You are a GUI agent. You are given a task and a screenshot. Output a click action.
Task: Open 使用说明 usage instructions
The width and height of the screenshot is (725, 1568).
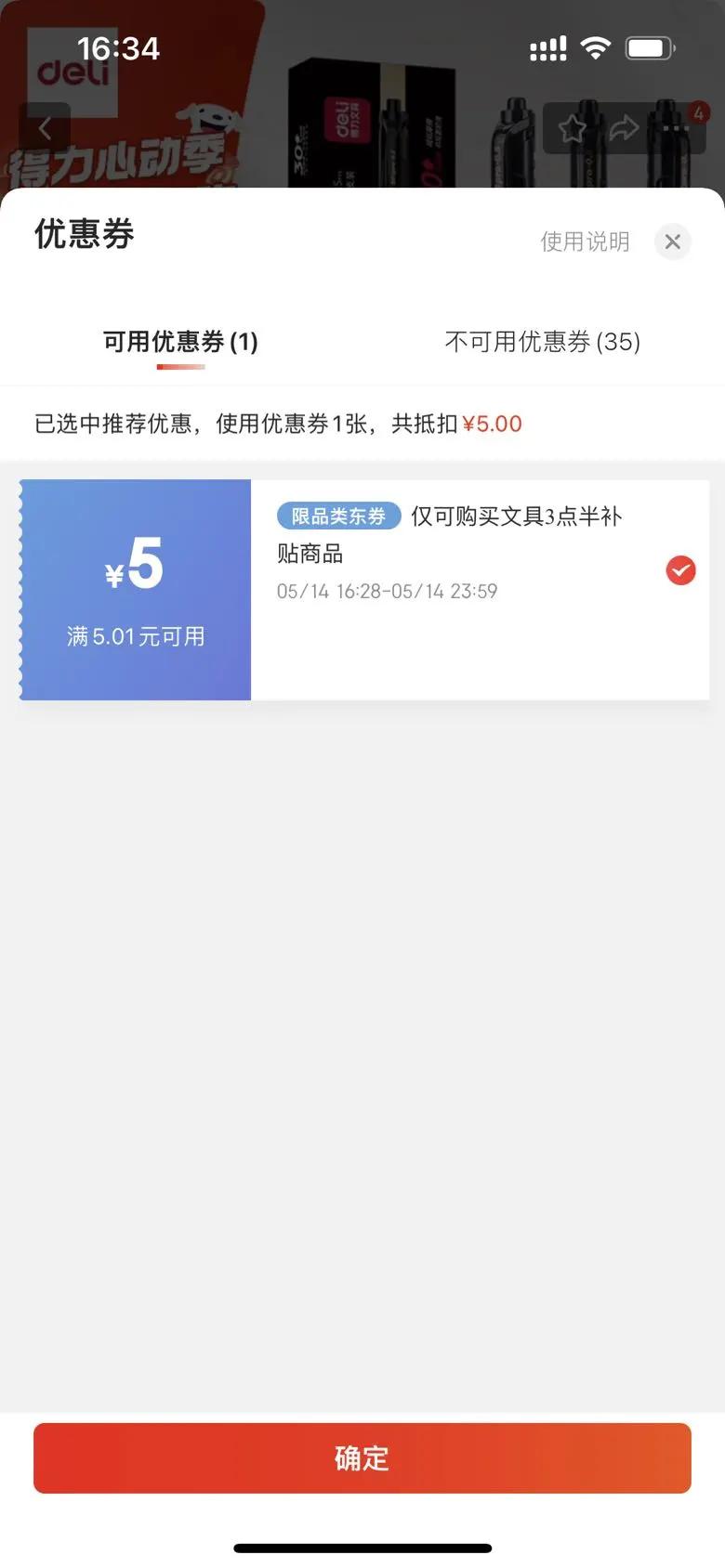(585, 242)
